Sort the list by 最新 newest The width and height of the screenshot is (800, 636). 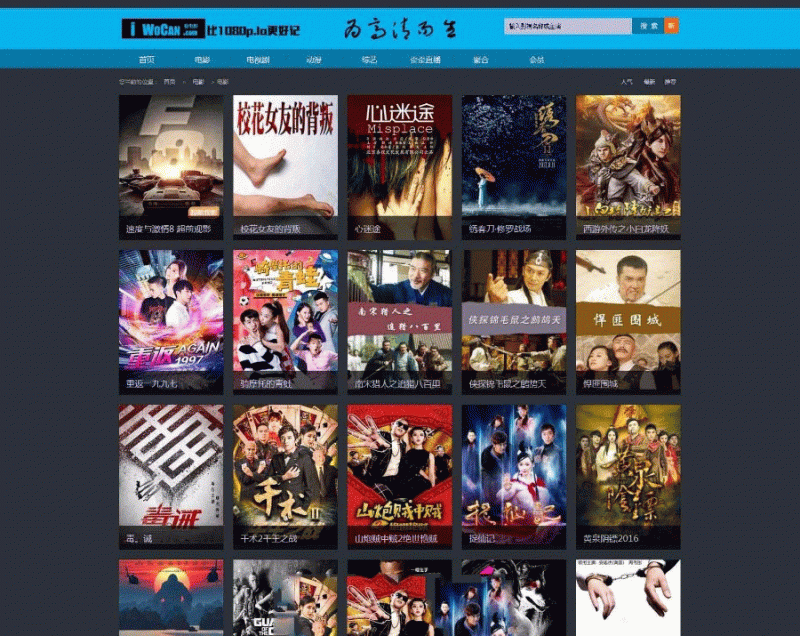point(649,81)
